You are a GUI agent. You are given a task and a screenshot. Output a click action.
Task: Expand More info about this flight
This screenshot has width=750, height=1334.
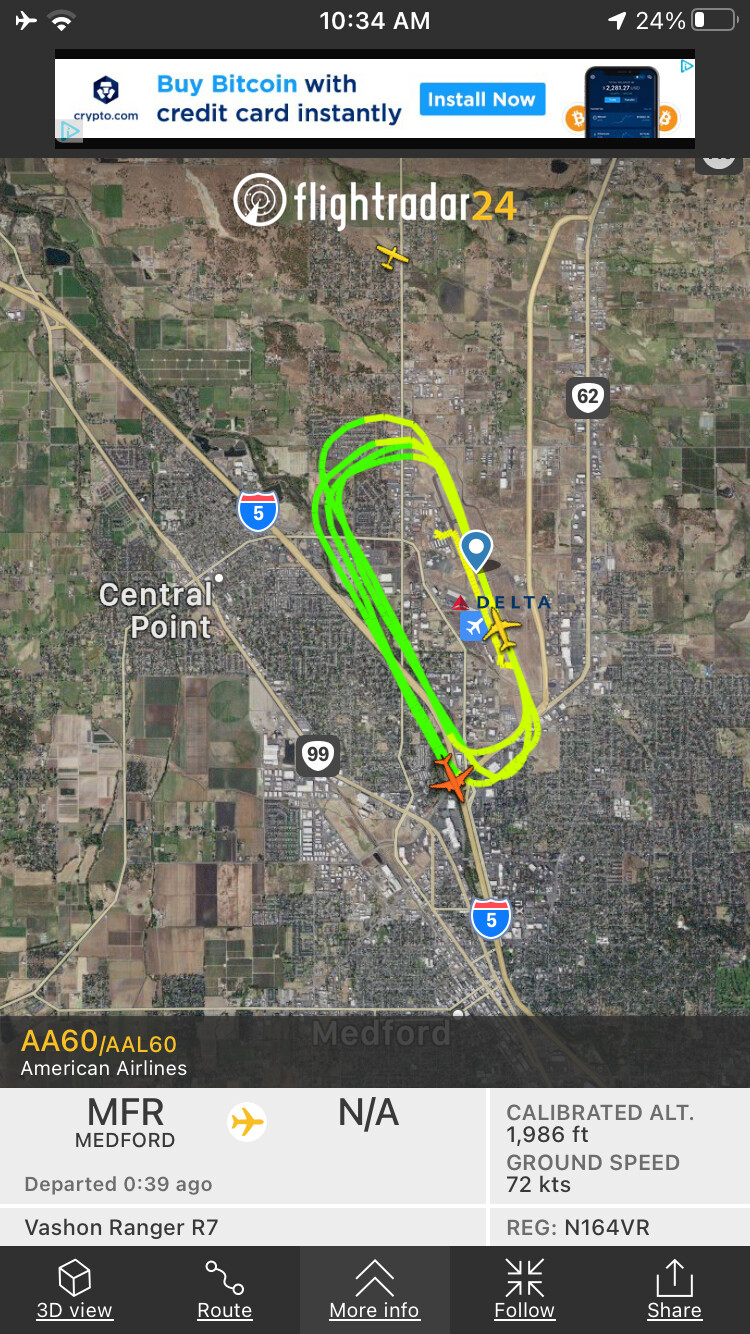(375, 1289)
